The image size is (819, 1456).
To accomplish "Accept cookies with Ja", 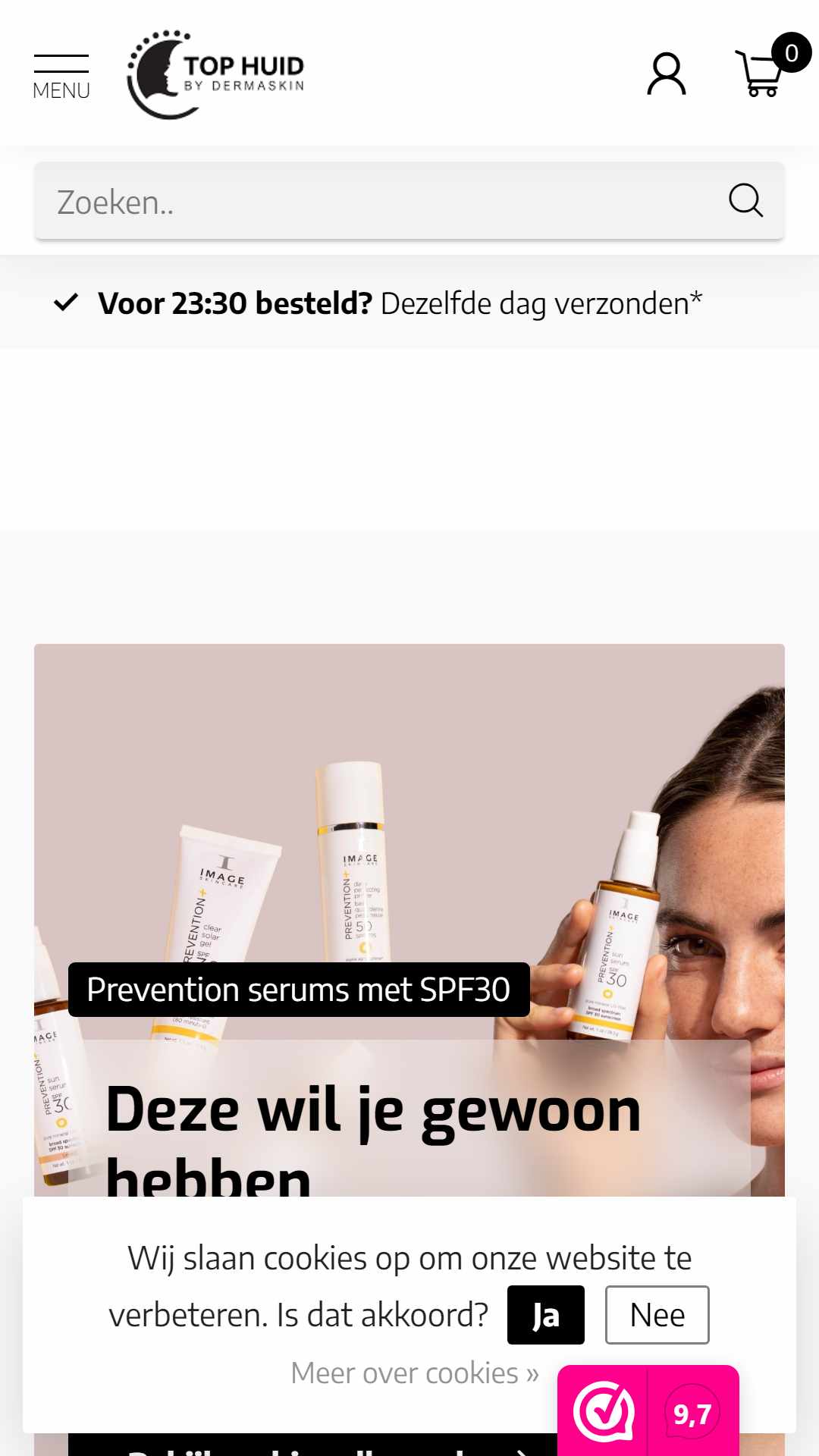I will tap(545, 1315).
